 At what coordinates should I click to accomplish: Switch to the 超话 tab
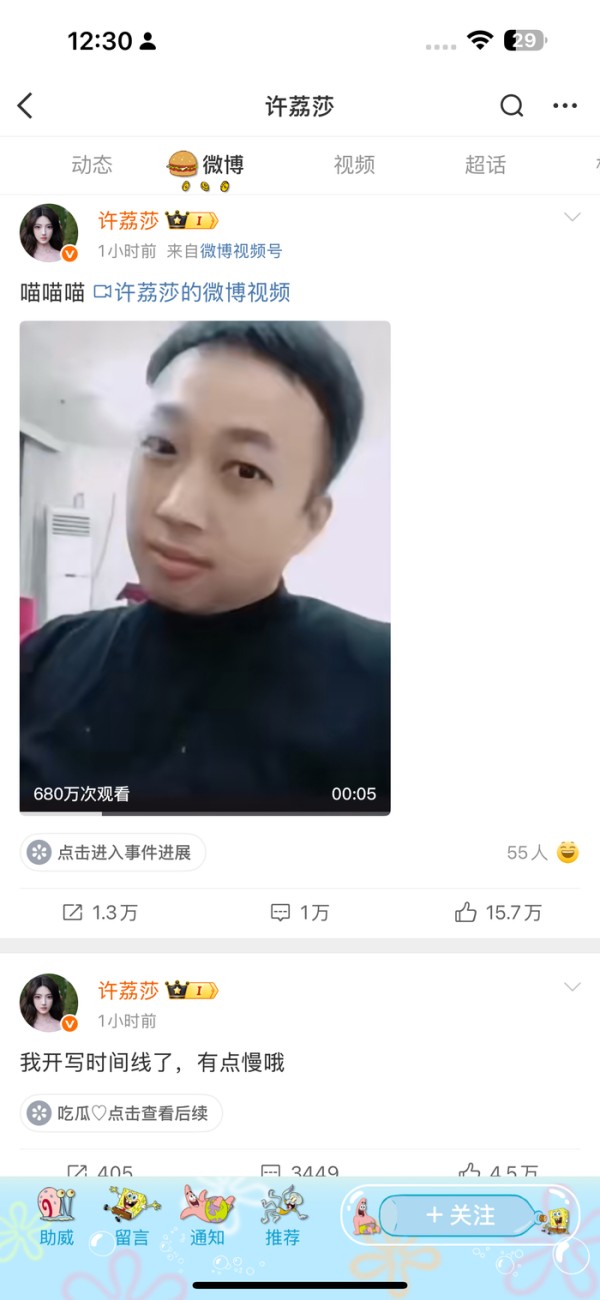[485, 165]
